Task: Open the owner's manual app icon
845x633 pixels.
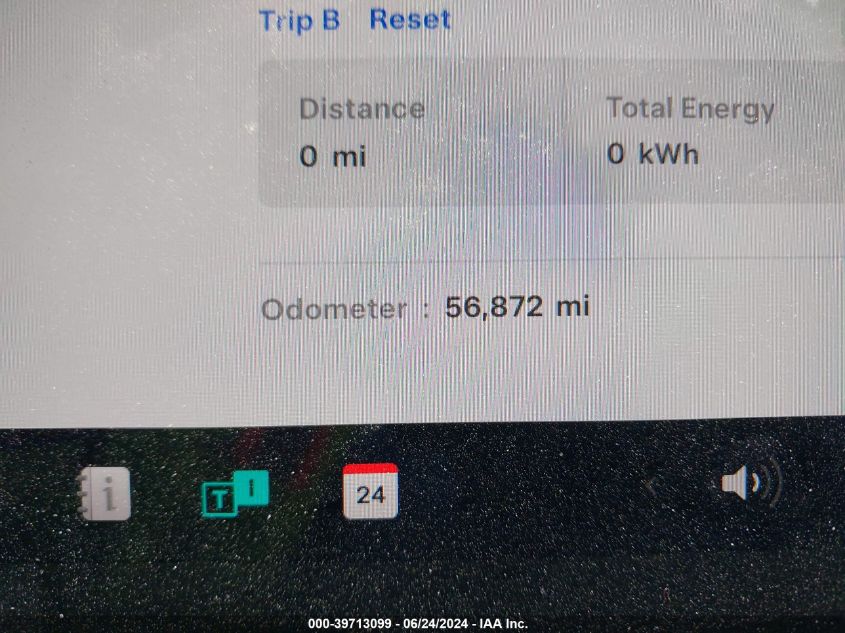Action: coord(104,493)
